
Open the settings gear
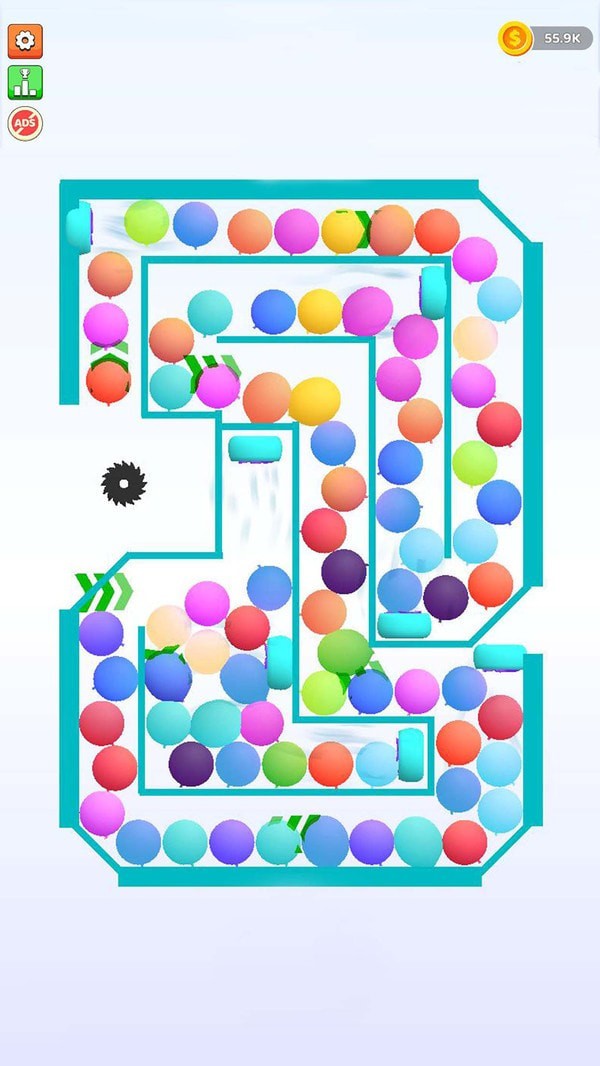[x=25, y=40]
